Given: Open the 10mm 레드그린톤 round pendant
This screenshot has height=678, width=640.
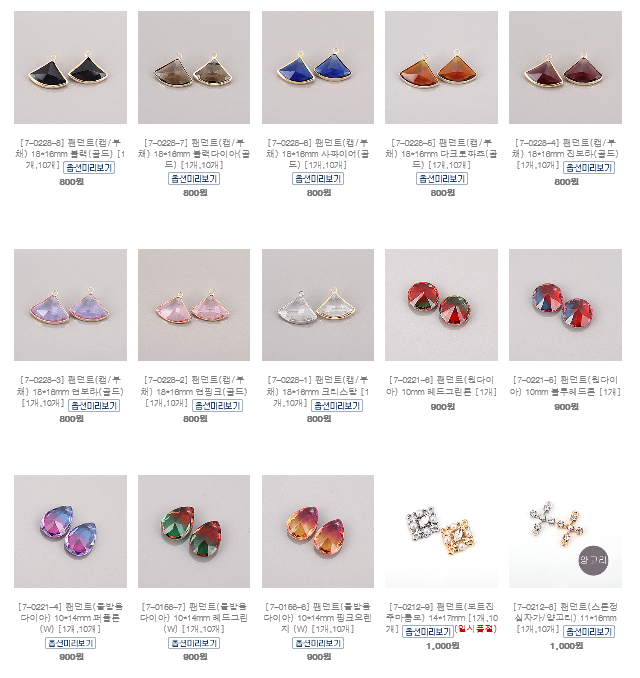Looking at the screenshot, I should click(x=441, y=305).
